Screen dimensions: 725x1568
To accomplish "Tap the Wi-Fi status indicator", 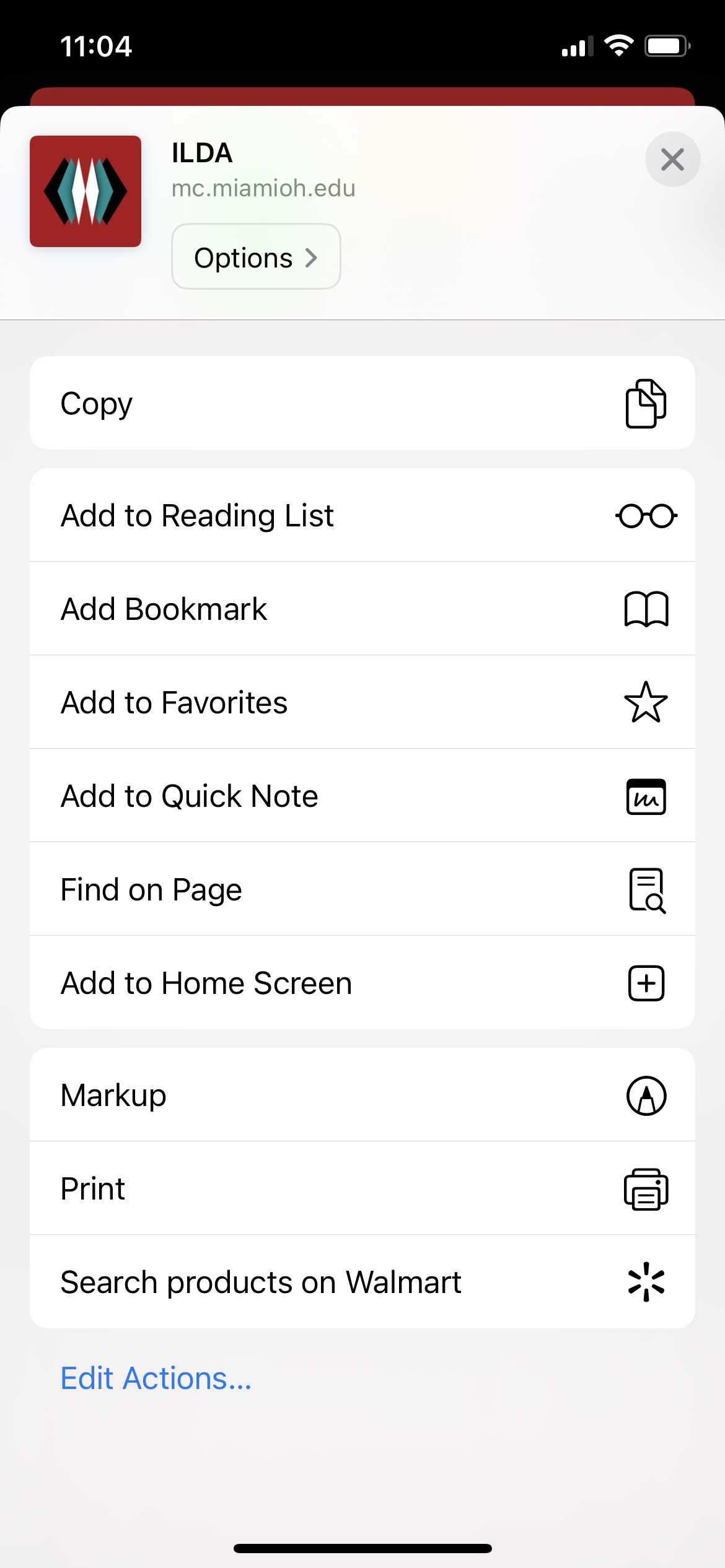I will click(618, 45).
